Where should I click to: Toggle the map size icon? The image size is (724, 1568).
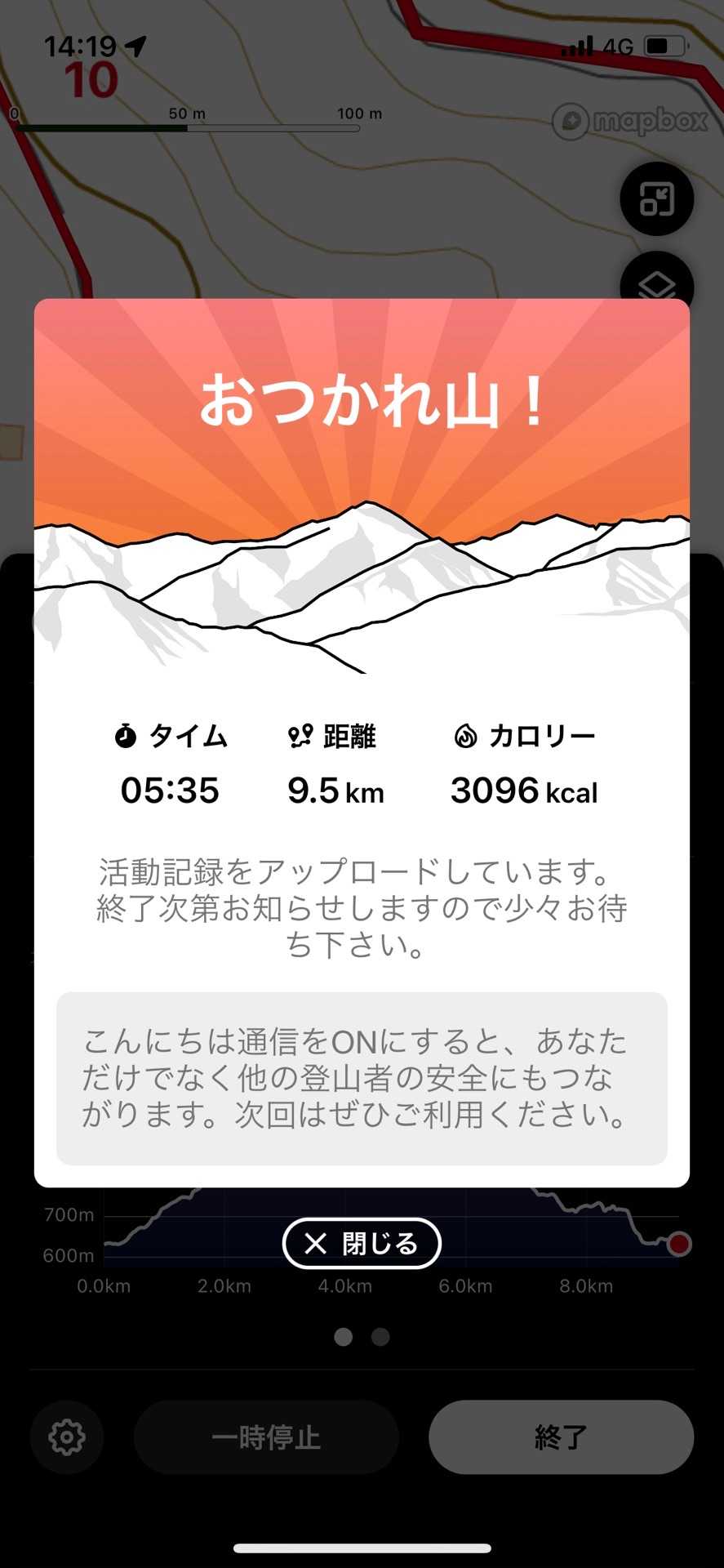[x=656, y=198]
